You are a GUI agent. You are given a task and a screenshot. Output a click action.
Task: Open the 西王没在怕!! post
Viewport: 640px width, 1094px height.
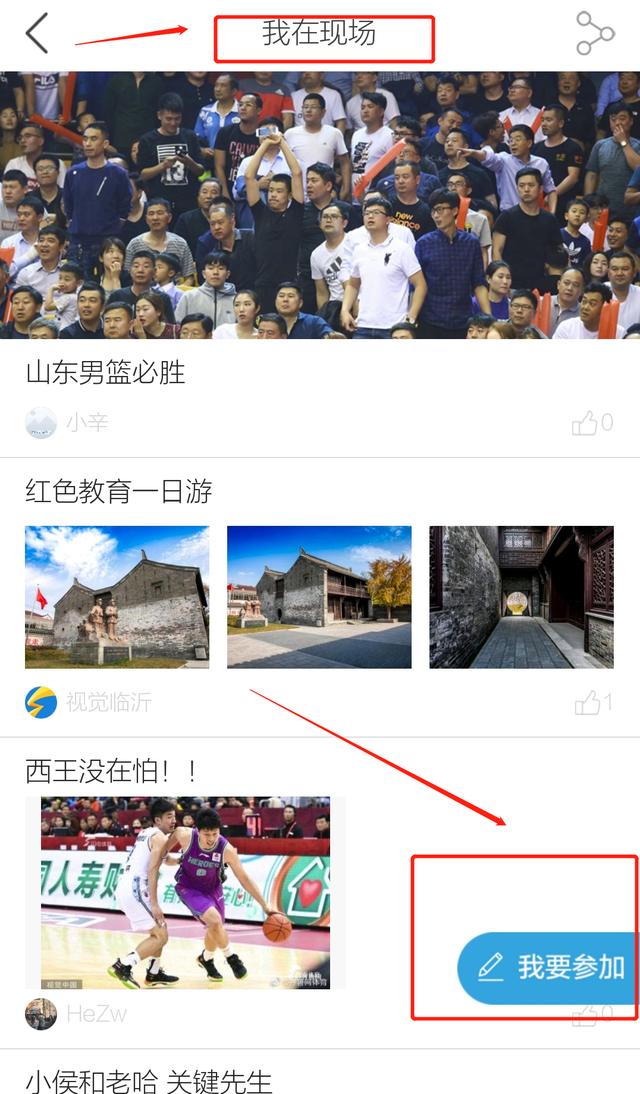point(112,771)
